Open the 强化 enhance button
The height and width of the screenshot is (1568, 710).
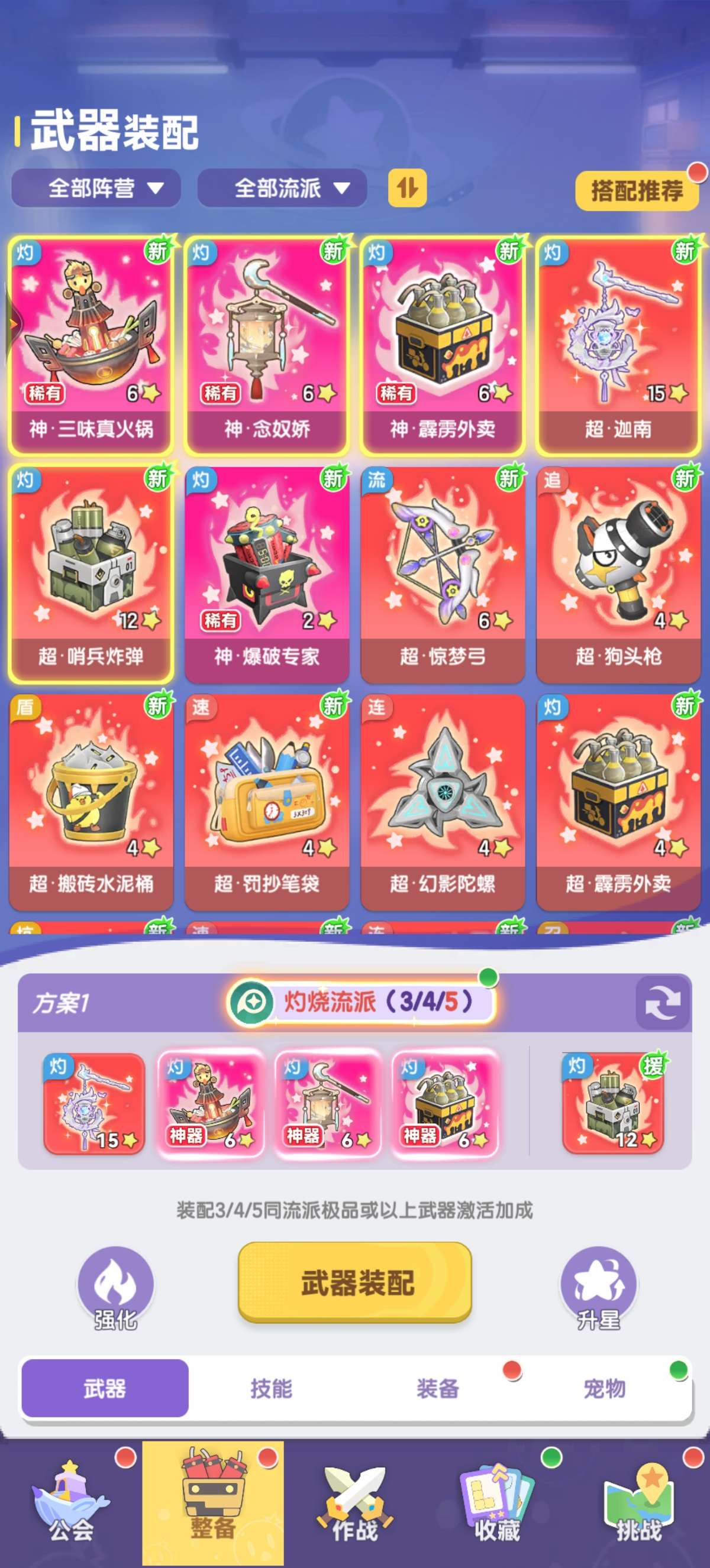(x=115, y=1289)
